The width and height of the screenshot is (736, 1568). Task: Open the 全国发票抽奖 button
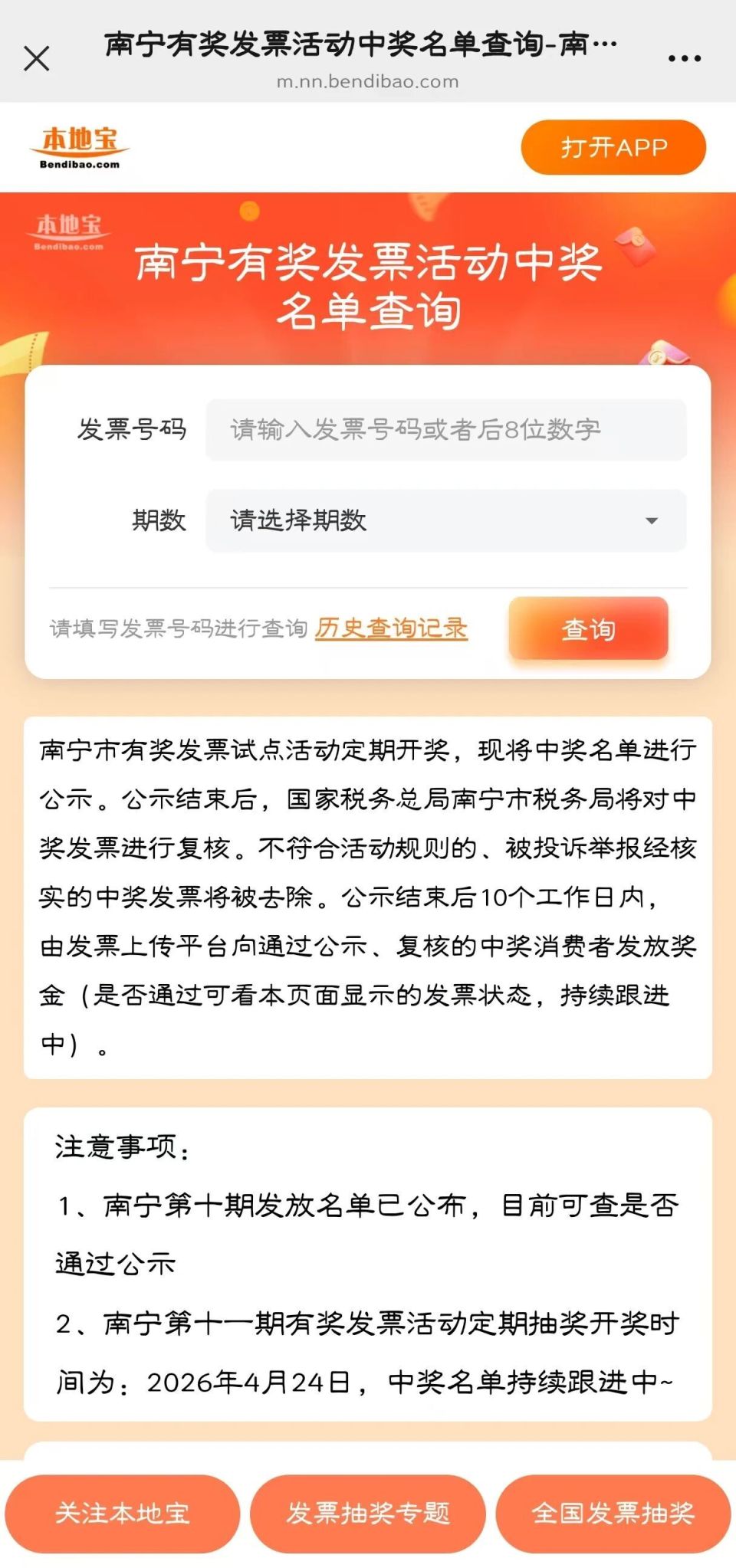(x=613, y=1513)
